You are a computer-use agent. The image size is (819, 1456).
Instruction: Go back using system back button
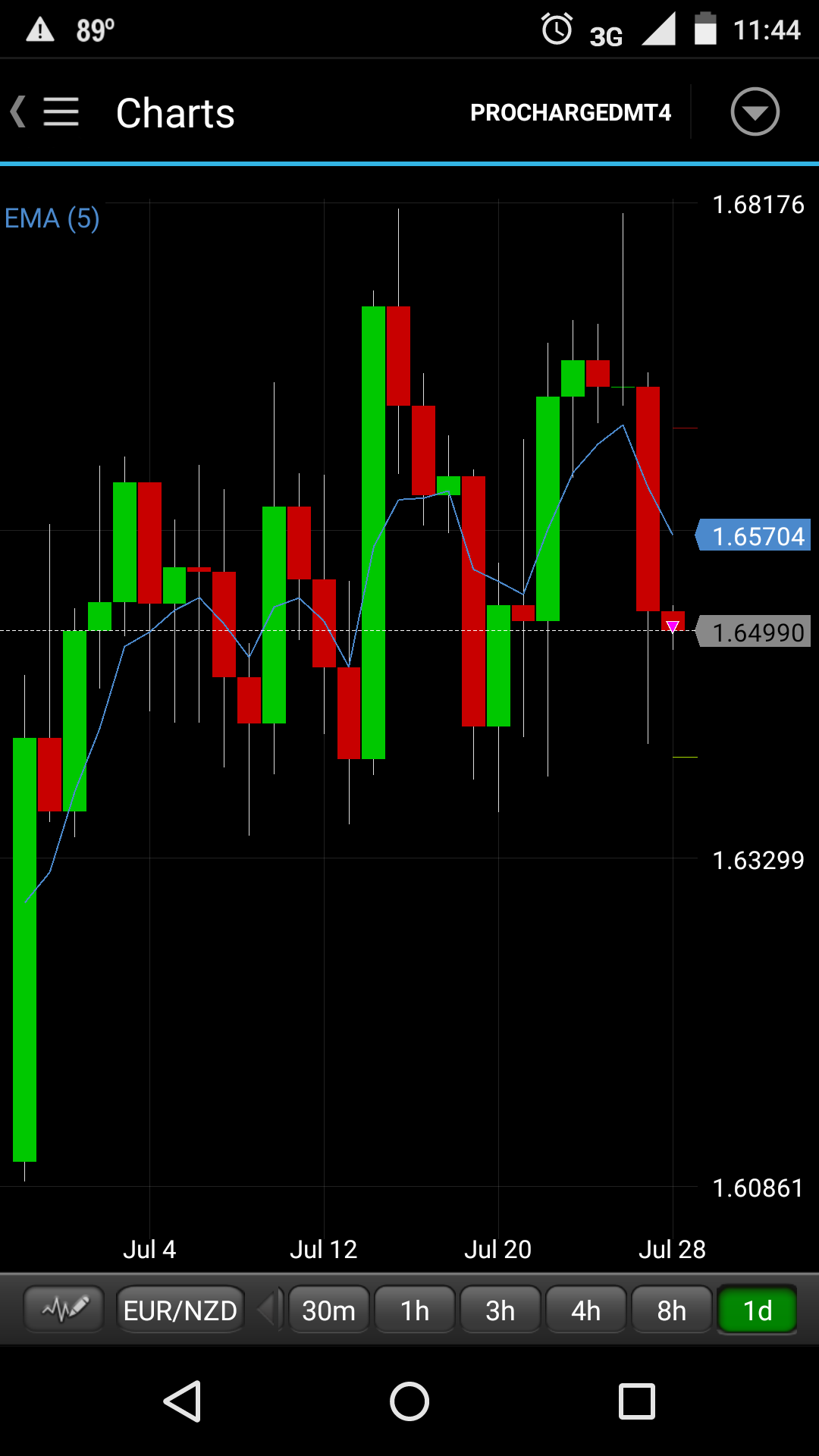click(x=183, y=1401)
